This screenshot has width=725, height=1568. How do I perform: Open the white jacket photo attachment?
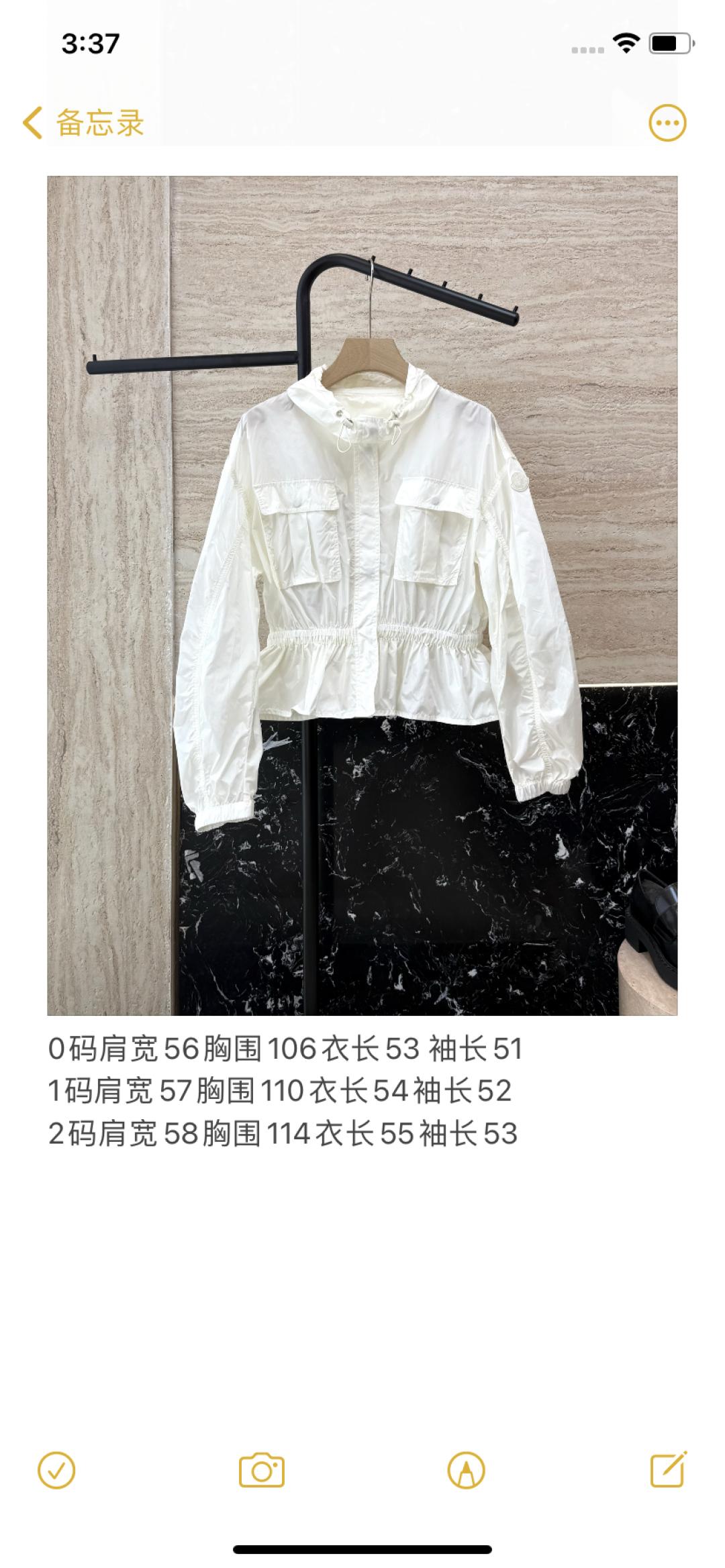click(362, 595)
